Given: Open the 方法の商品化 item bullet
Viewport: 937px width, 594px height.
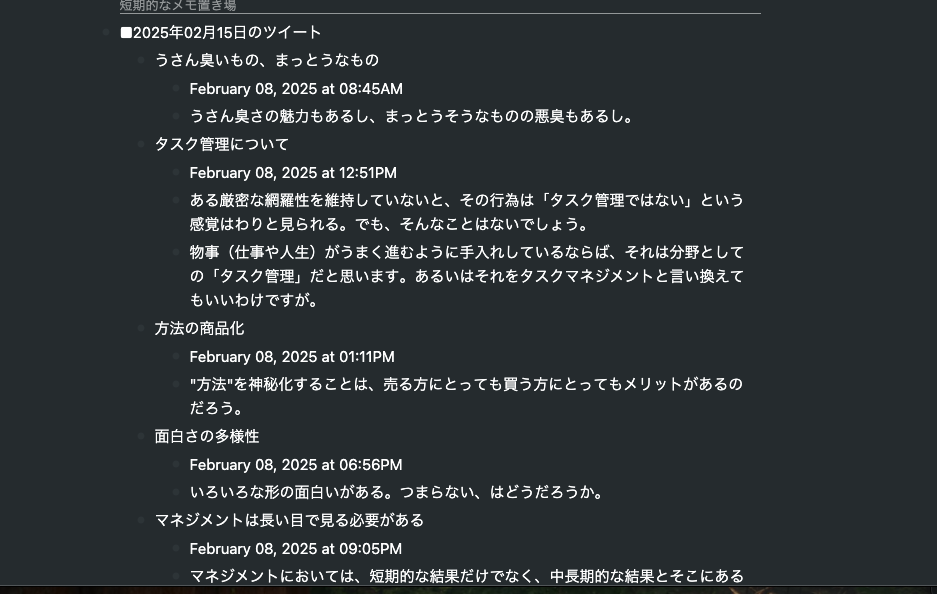Looking at the screenshot, I should [x=140, y=329].
